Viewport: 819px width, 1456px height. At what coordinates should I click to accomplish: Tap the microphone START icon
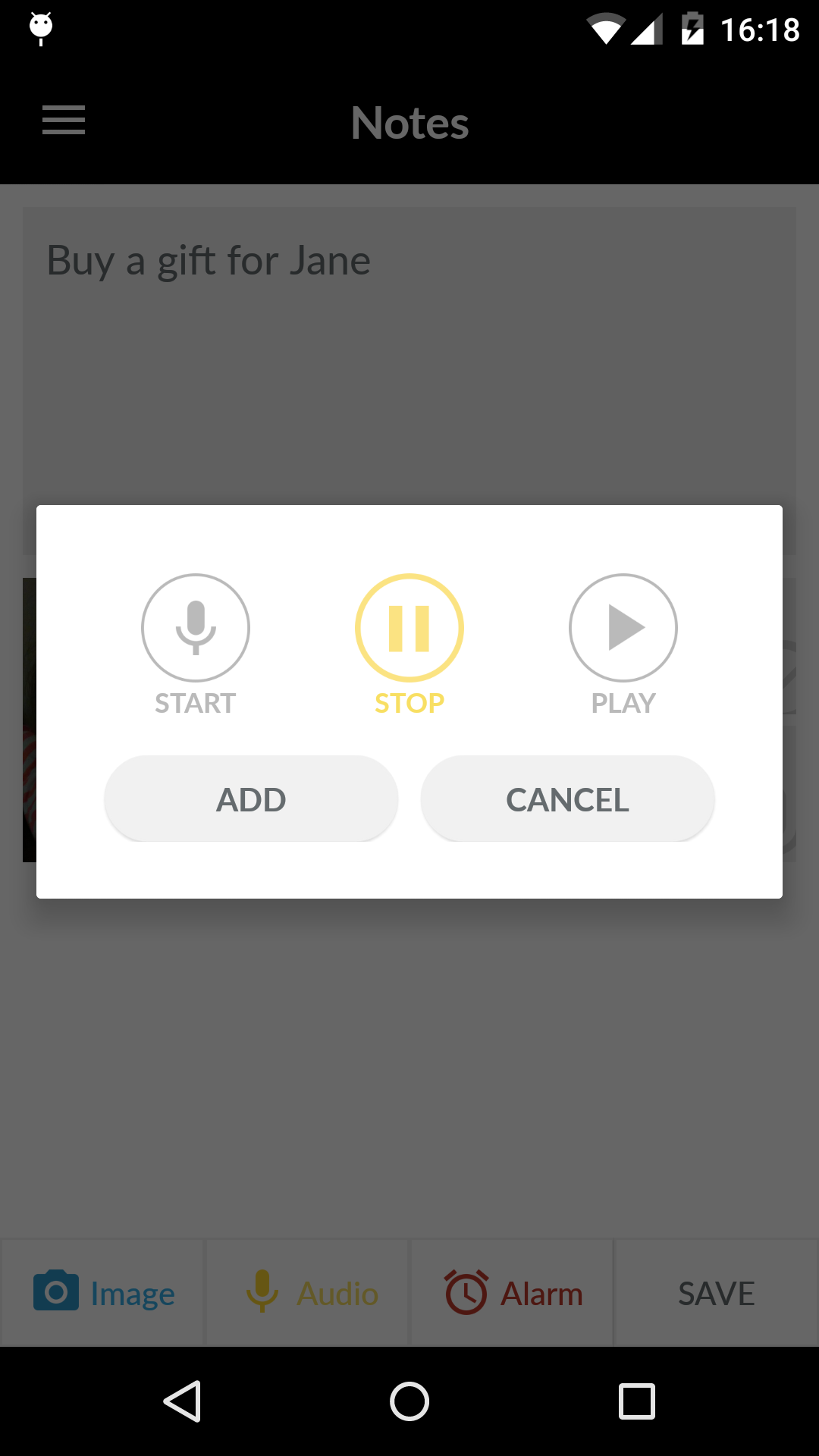196,628
